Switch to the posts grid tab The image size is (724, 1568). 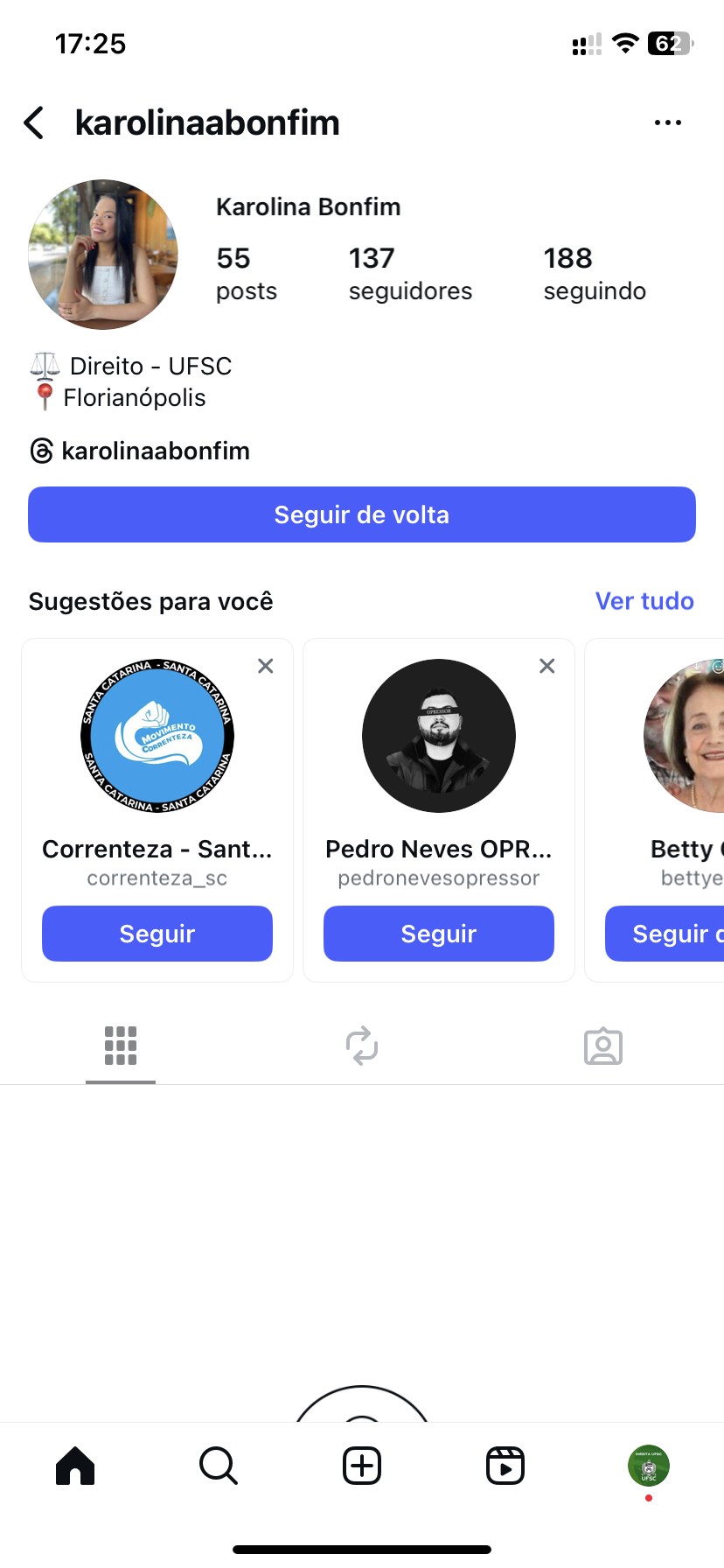121,1046
